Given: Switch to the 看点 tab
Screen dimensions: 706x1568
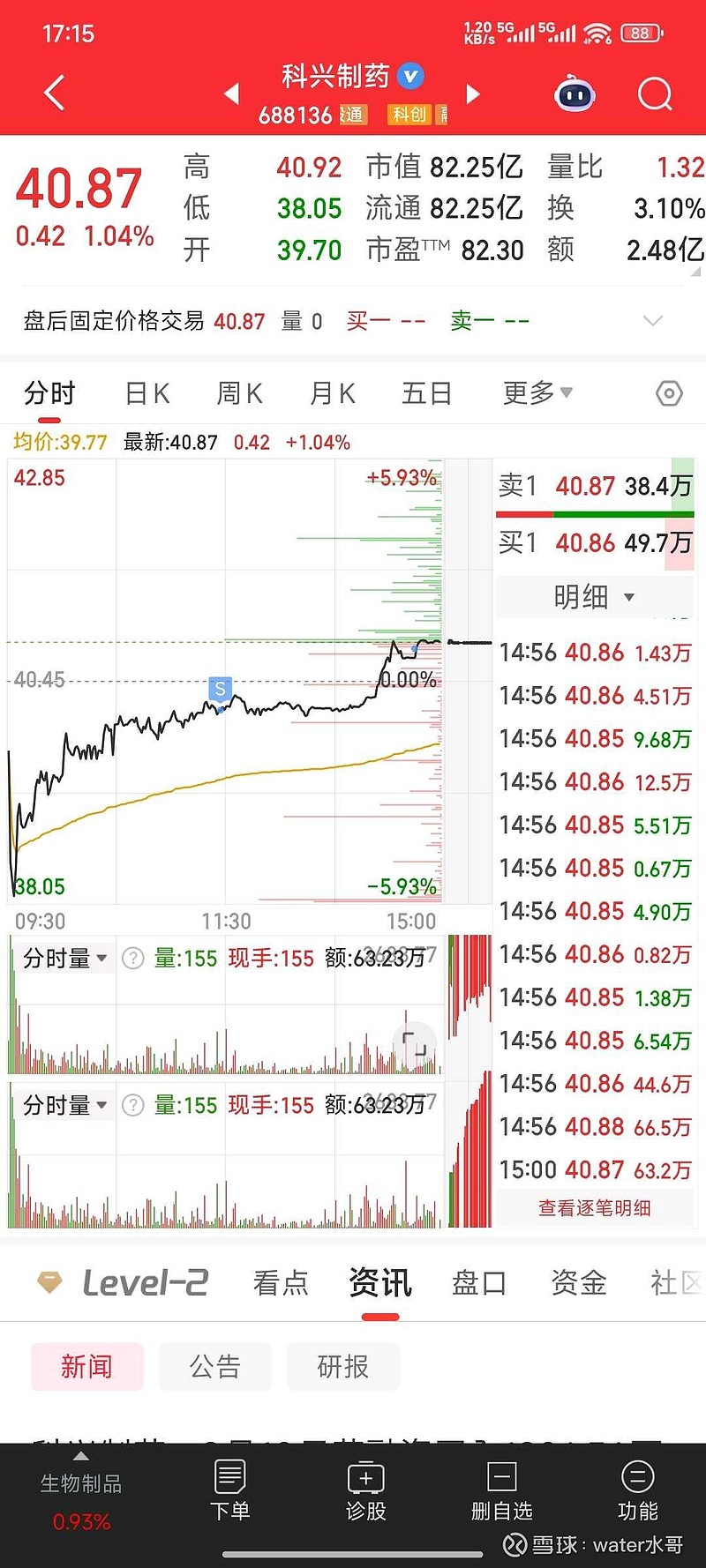Looking at the screenshot, I should pos(281,1283).
